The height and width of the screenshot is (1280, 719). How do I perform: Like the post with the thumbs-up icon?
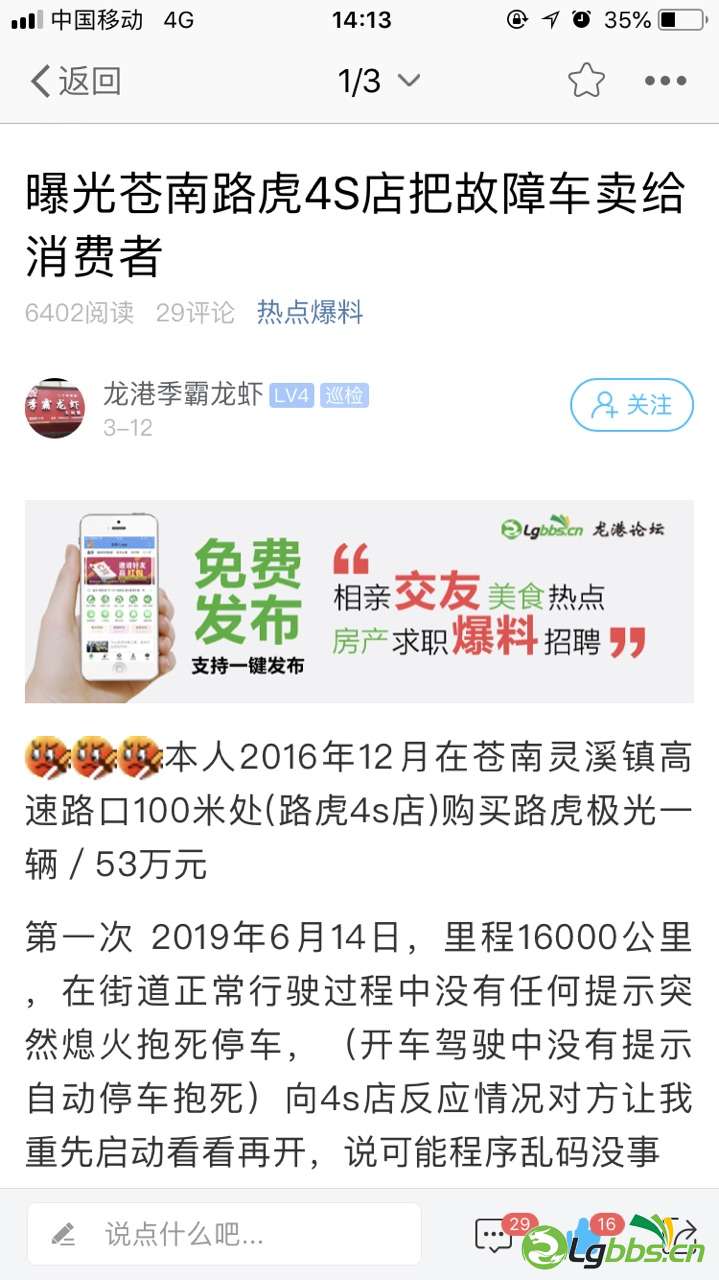tap(585, 1234)
